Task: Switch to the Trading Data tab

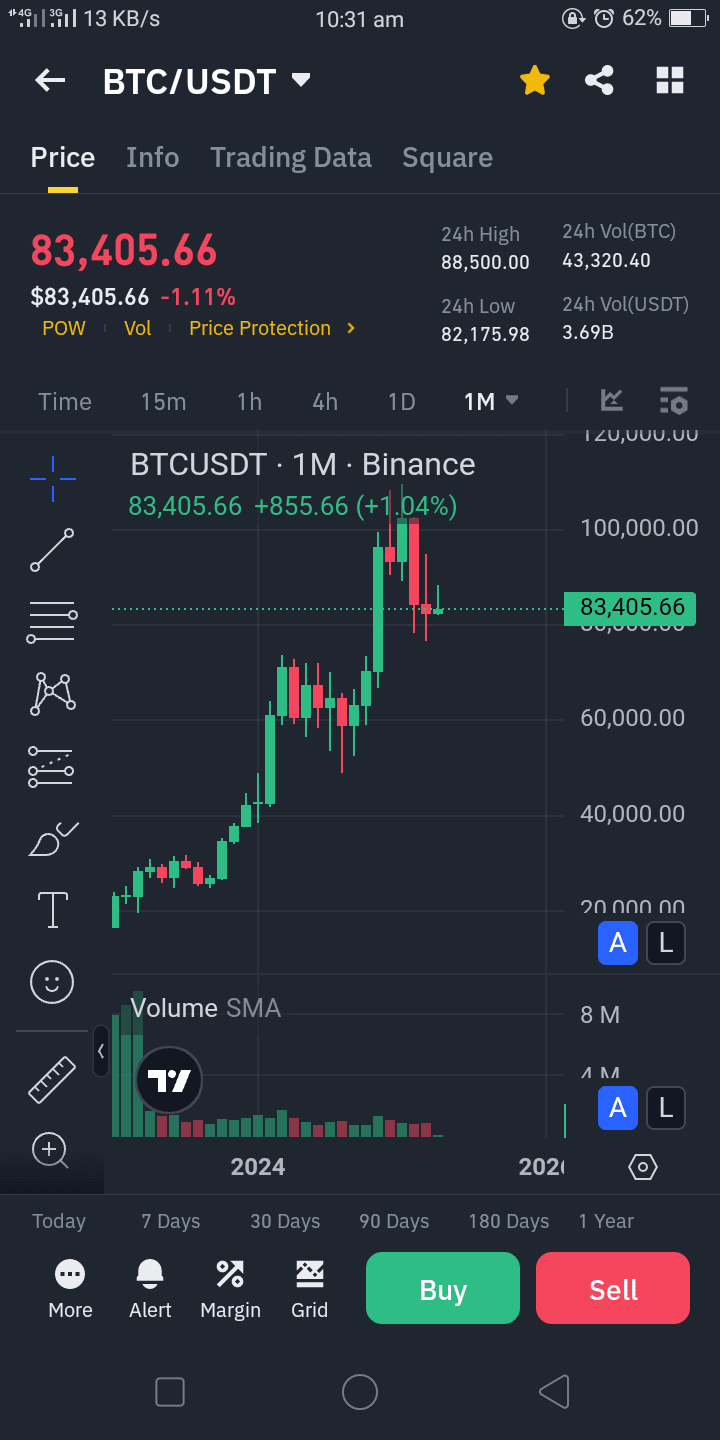Action: coord(290,157)
